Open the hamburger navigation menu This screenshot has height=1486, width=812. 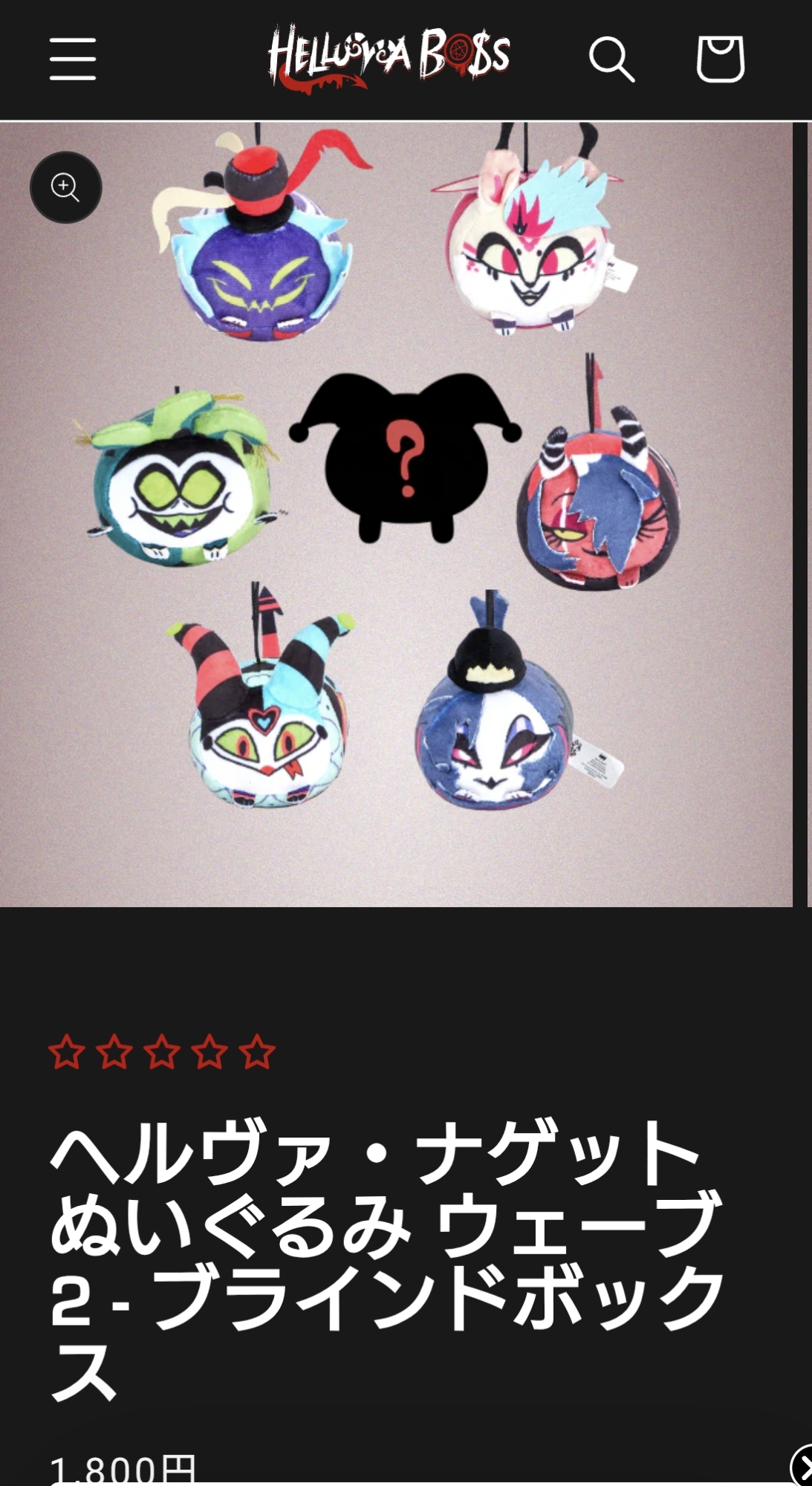pyautogui.click(x=73, y=59)
